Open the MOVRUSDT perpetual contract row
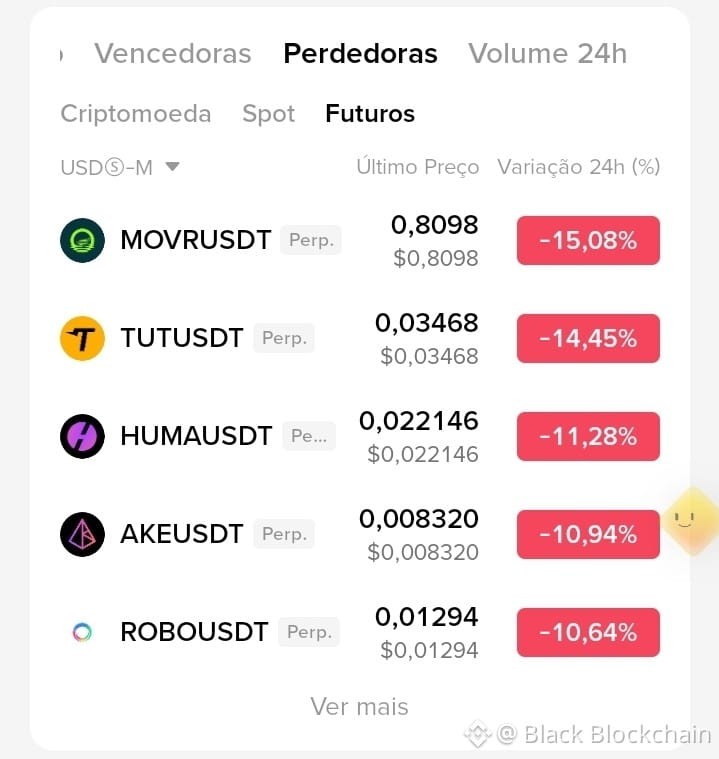 [360, 241]
